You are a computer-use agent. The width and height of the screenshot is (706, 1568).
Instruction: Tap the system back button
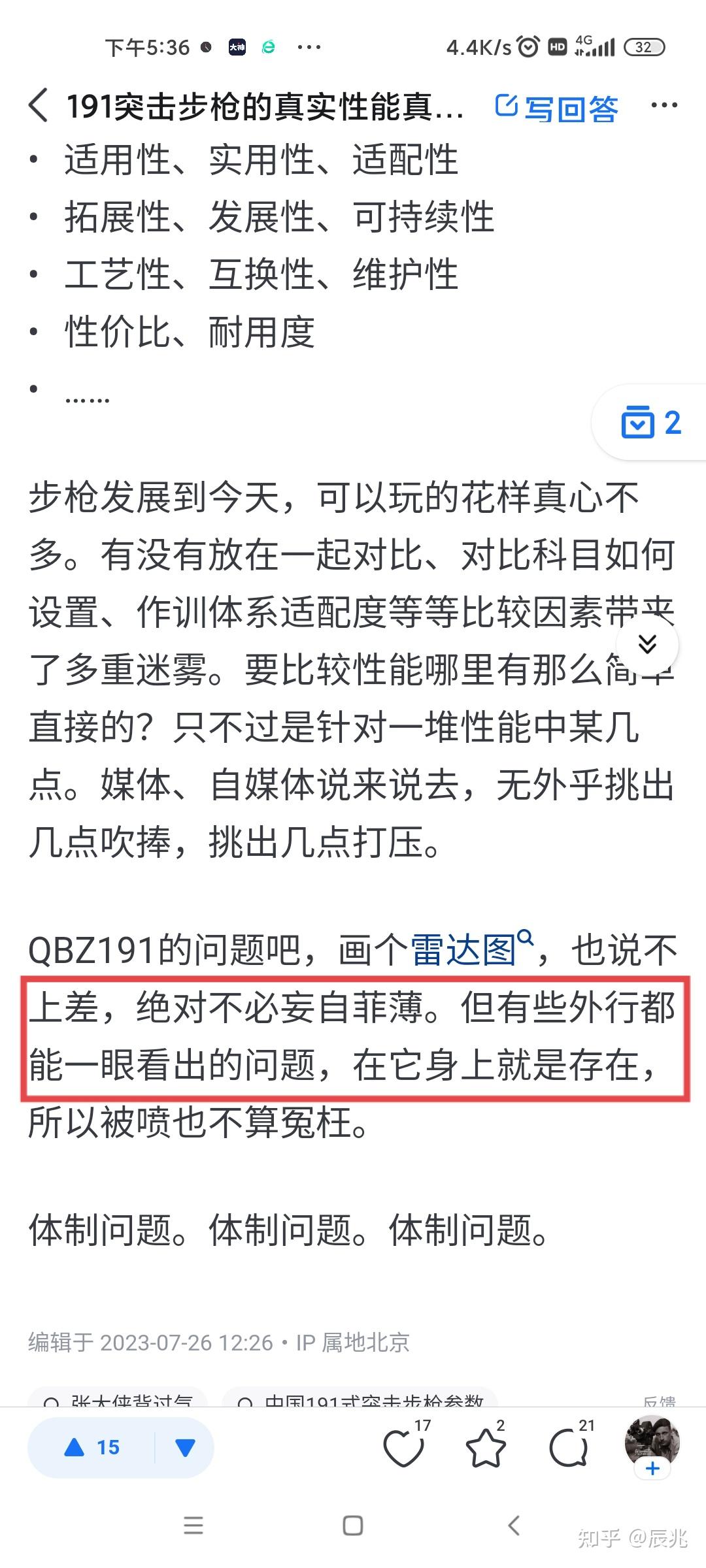[514, 1526]
